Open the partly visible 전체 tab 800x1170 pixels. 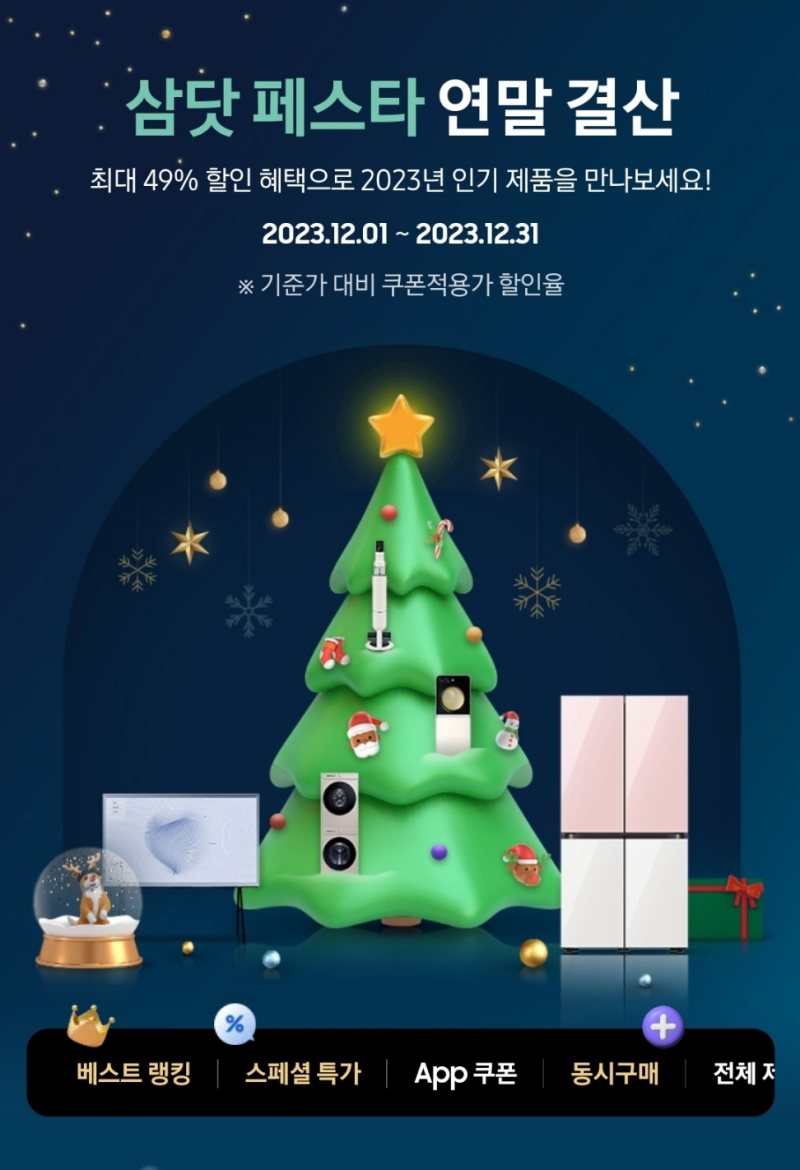coord(742,1074)
